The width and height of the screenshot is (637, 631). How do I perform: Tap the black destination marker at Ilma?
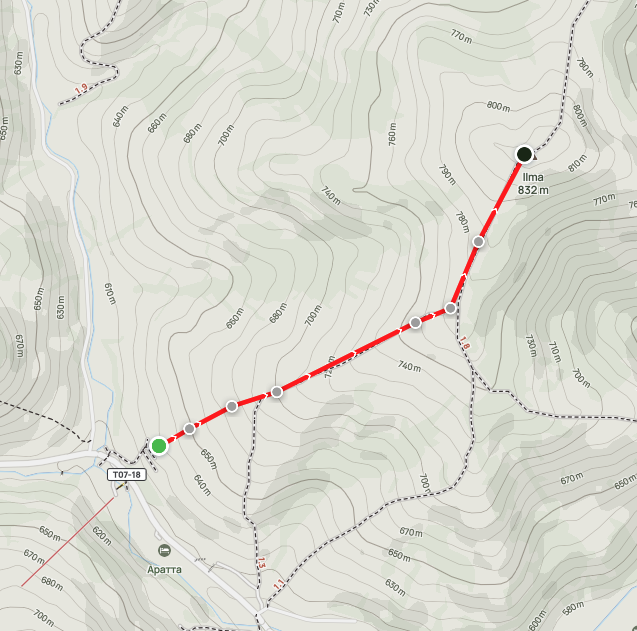[524, 154]
